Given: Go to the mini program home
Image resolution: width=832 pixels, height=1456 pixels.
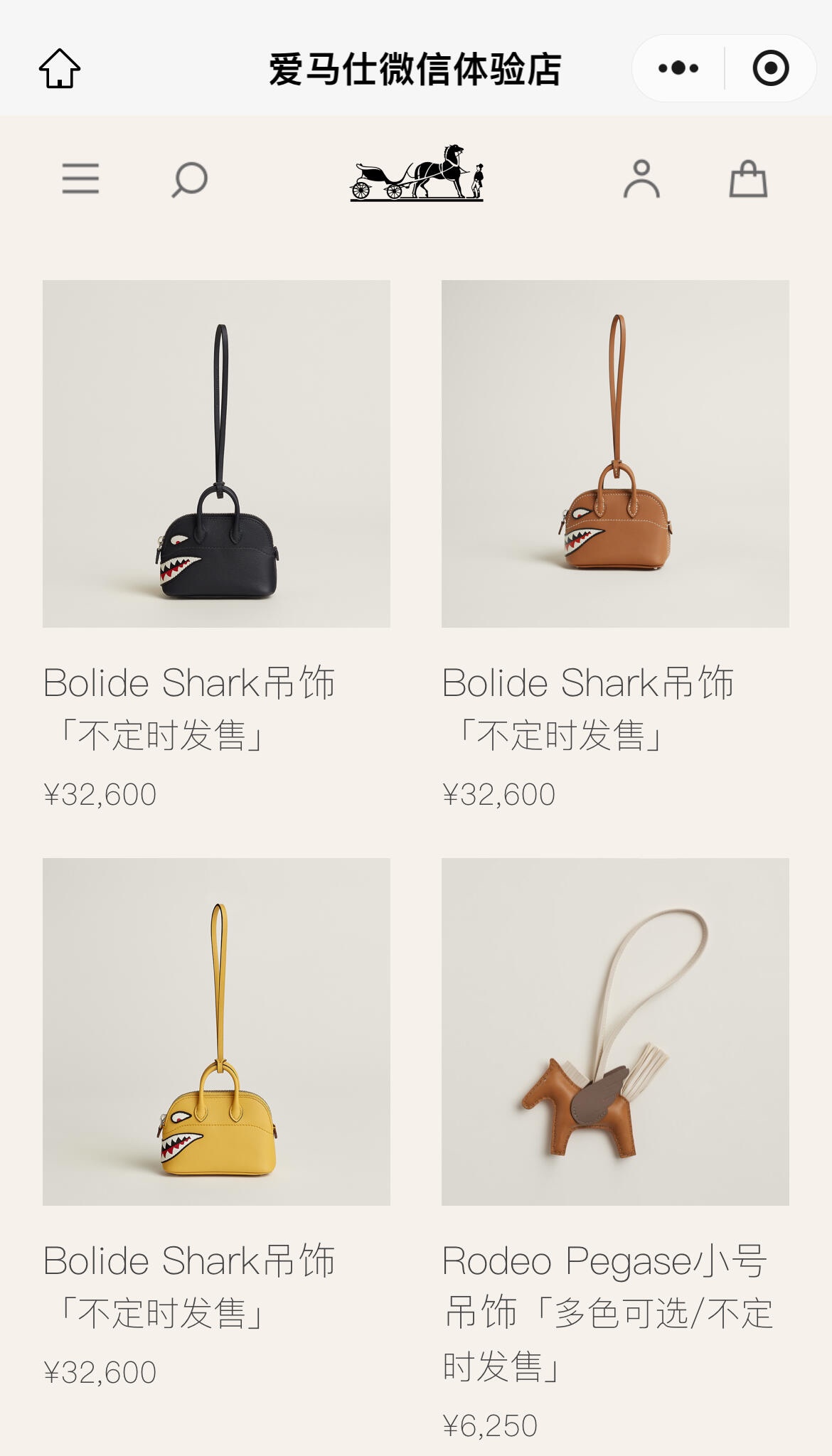Looking at the screenshot, I should tap(60, 68).
